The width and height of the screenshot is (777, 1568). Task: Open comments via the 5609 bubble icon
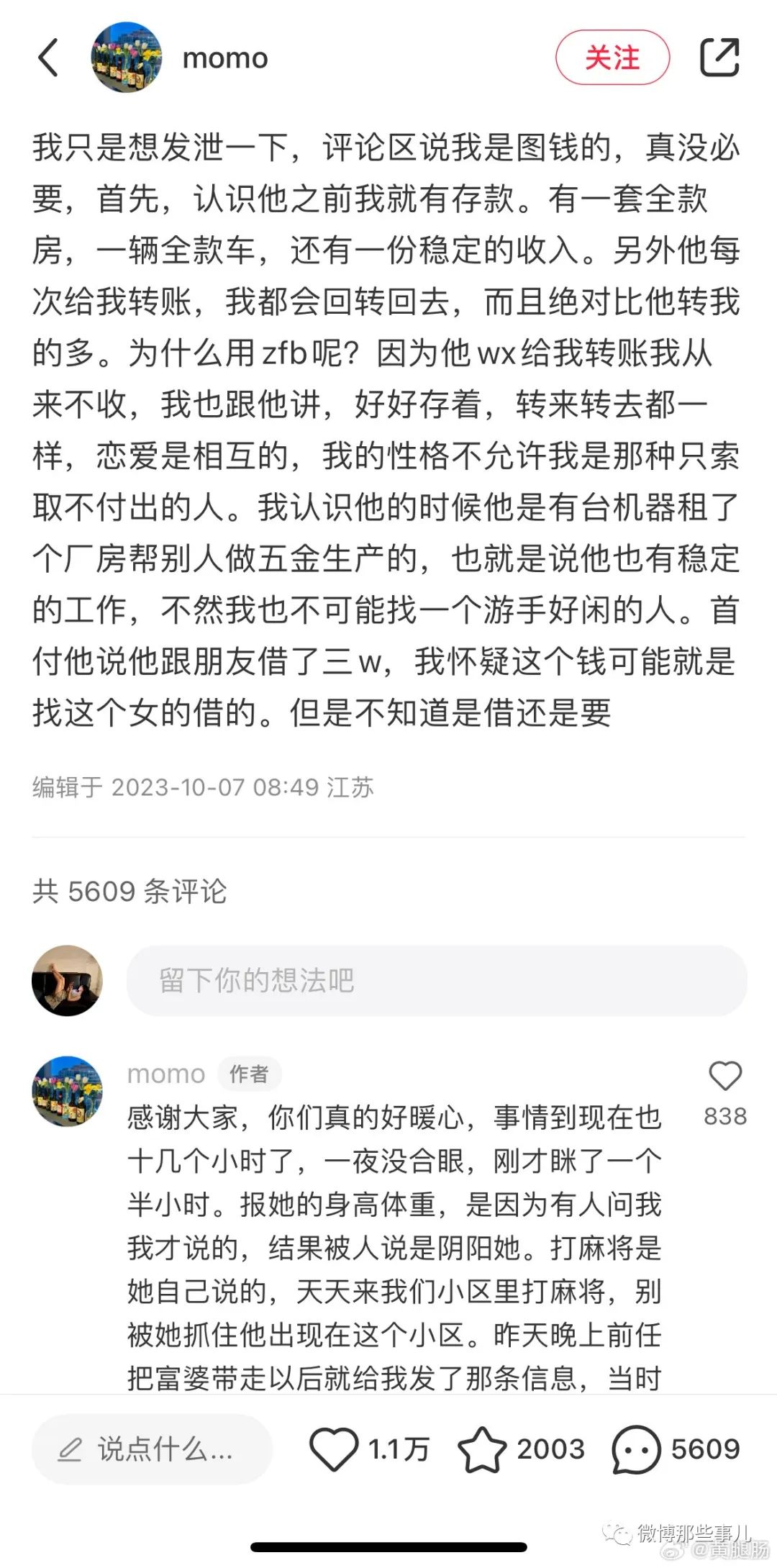(636, 1449)
